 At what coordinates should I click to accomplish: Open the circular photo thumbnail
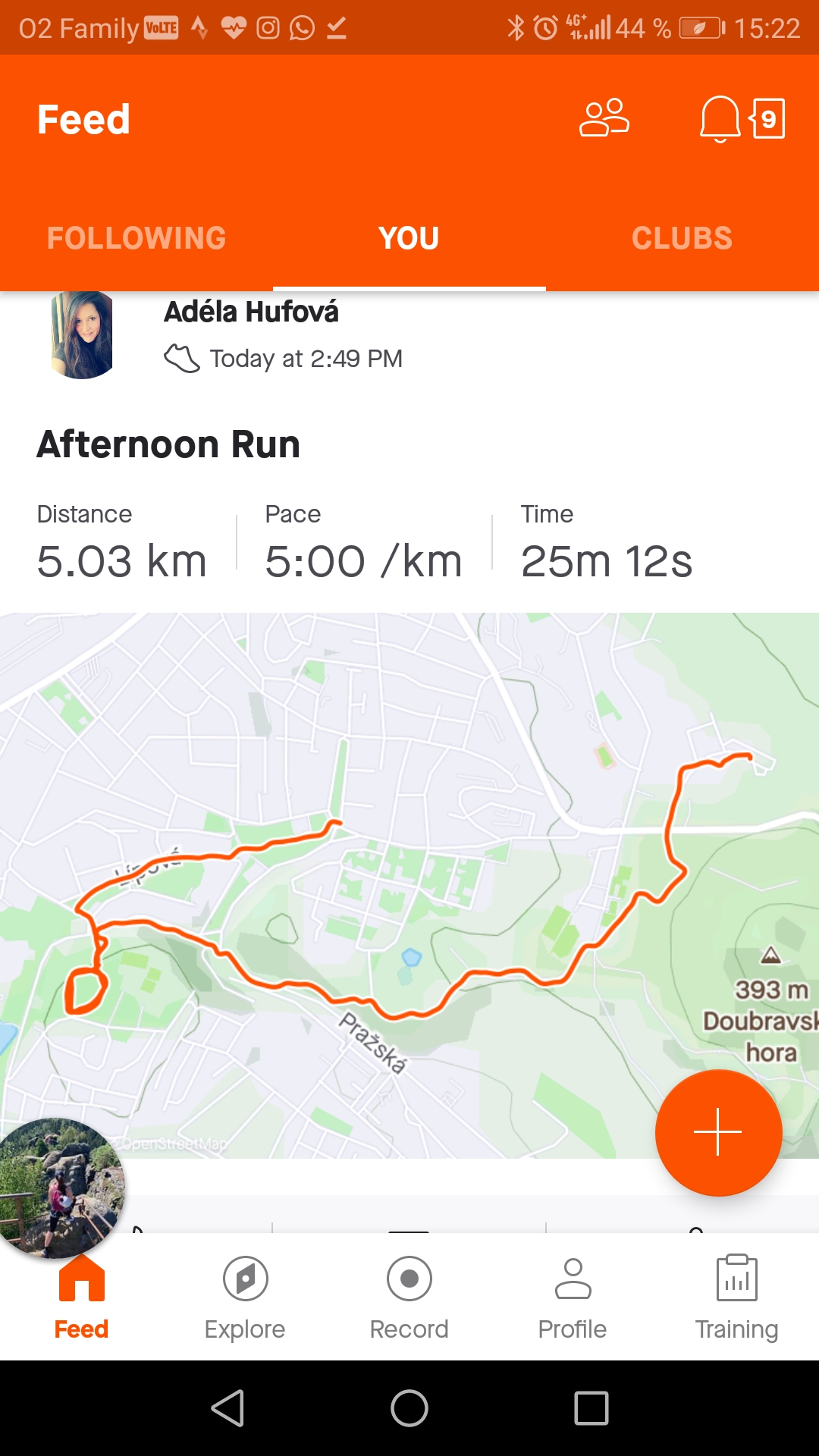tap(61, 1188)
